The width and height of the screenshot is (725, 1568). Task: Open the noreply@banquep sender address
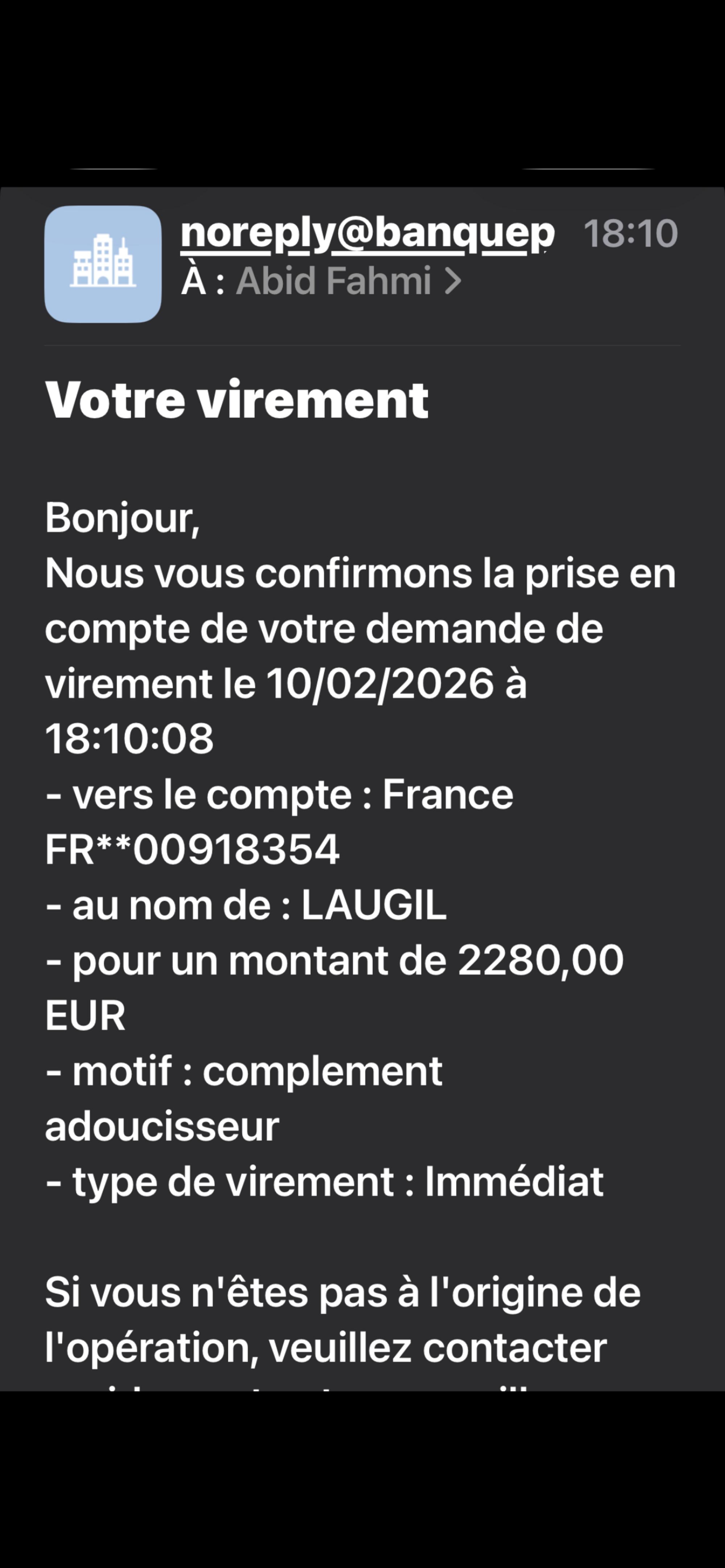(367, 234)
